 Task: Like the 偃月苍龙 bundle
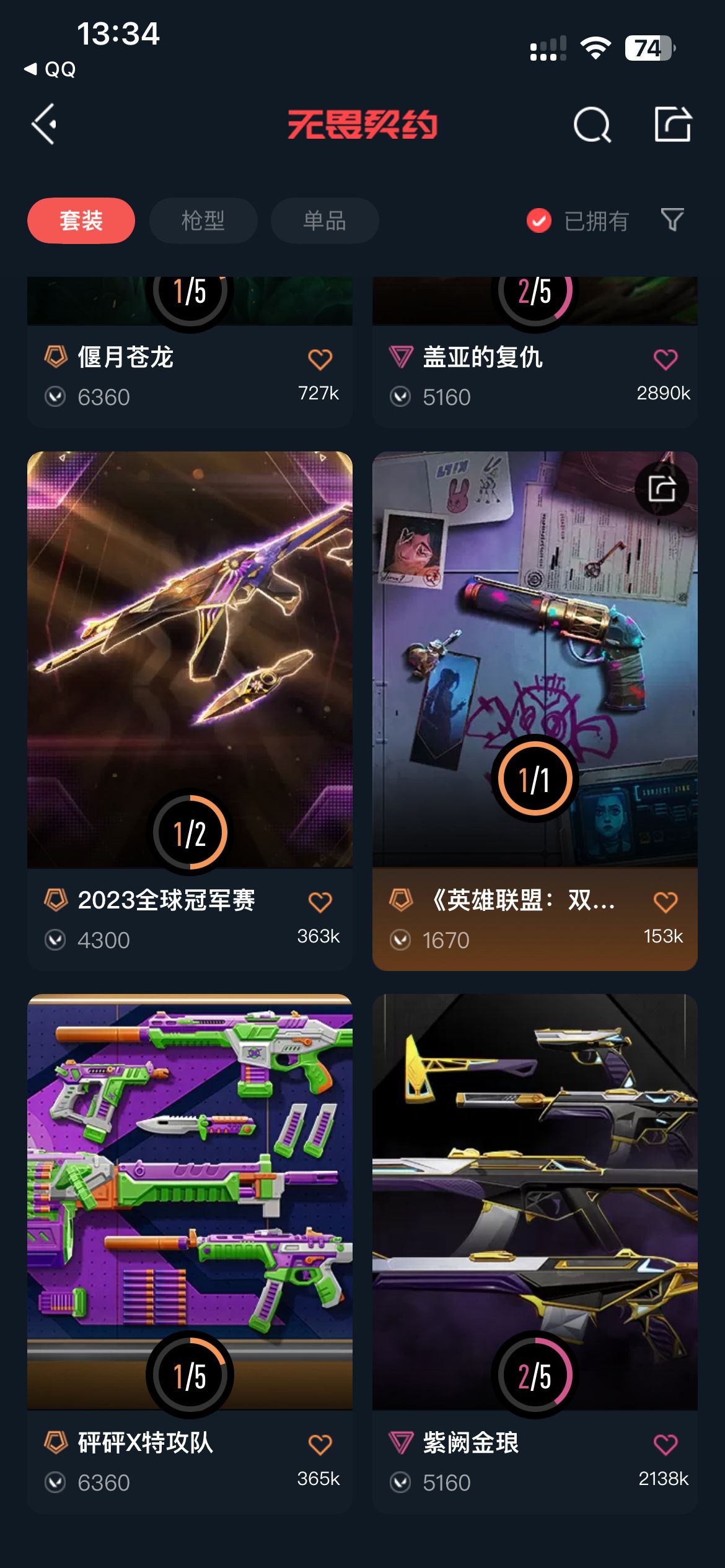coord(320,359)
